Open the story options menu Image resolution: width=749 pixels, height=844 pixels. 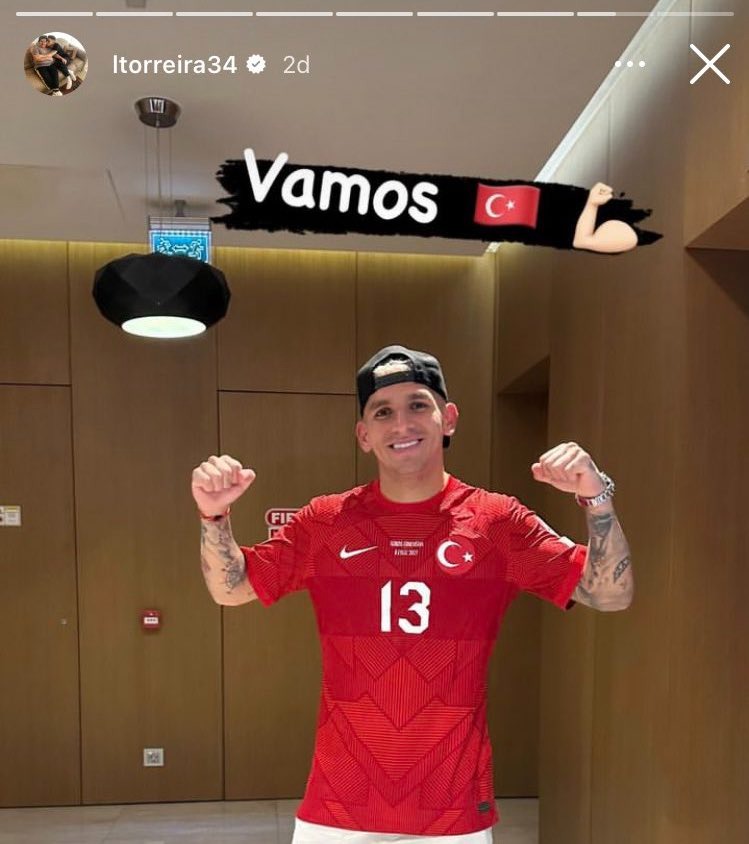tap(630, 64)
